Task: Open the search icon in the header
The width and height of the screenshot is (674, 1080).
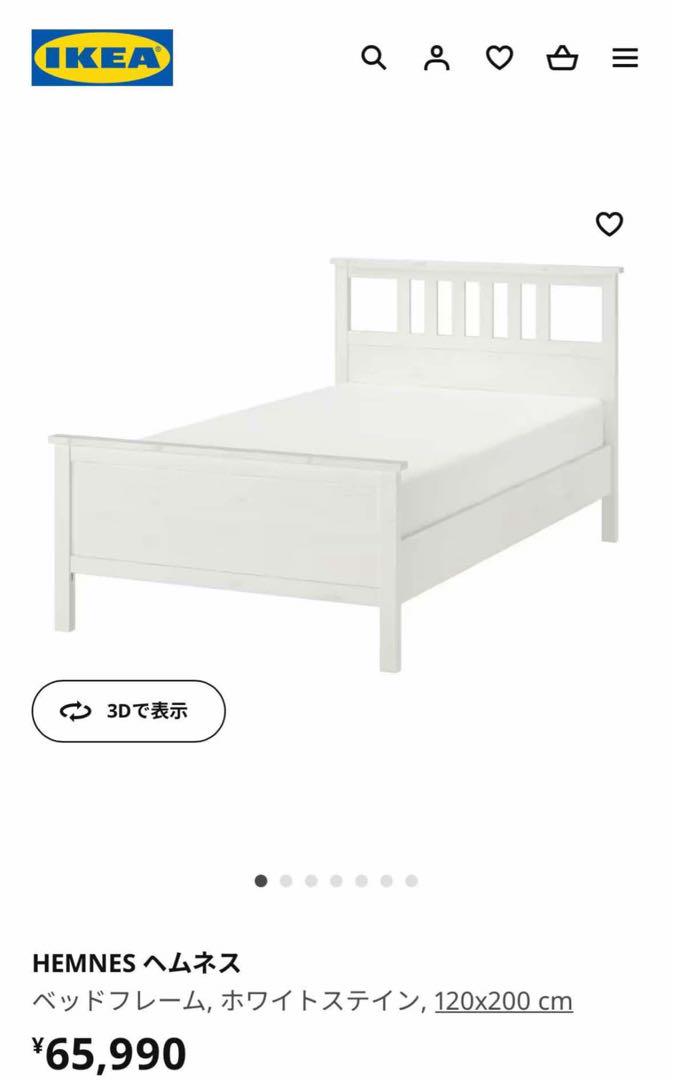Action: coord(373,58)
